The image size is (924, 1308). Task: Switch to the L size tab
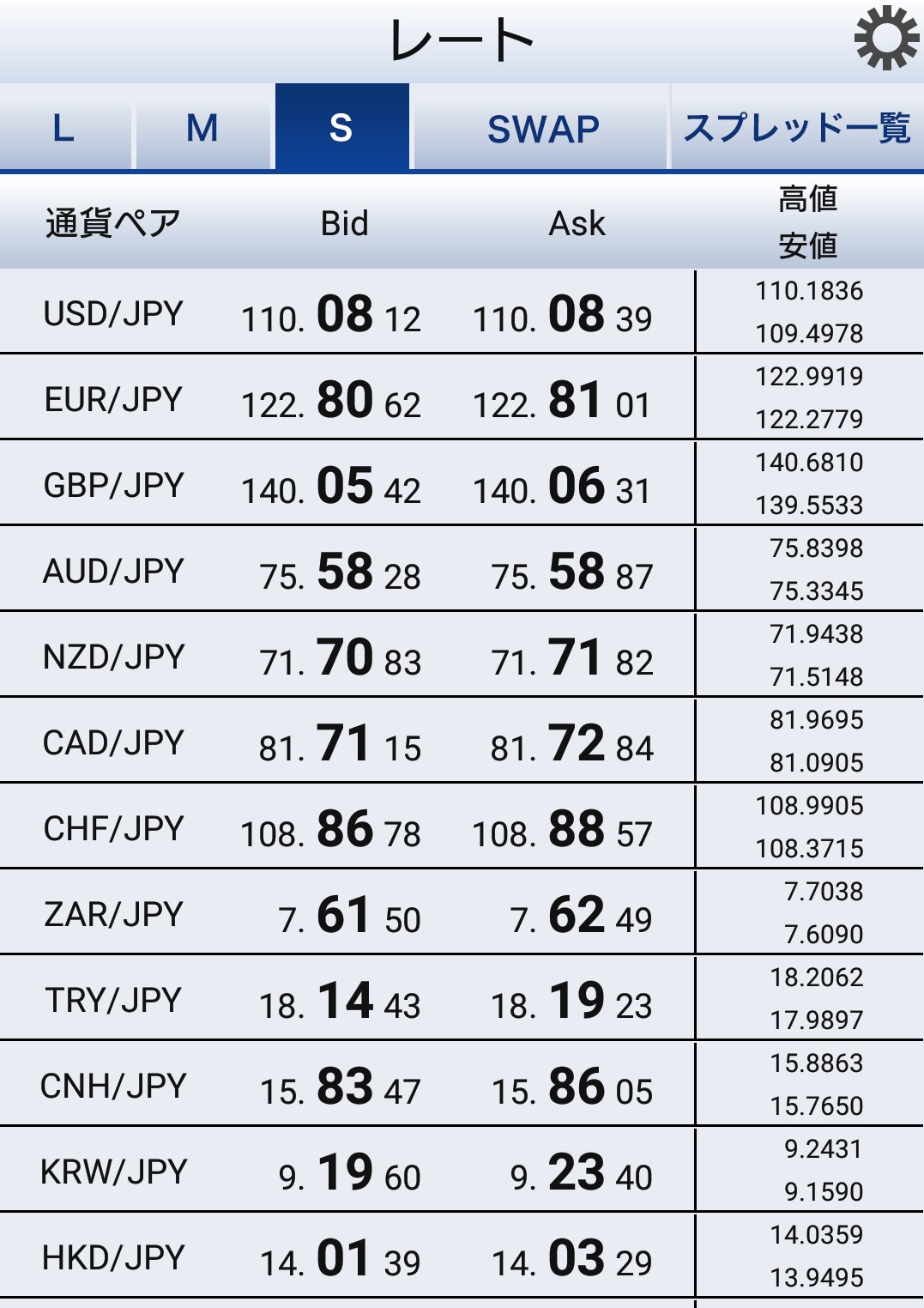coord(64,129)
